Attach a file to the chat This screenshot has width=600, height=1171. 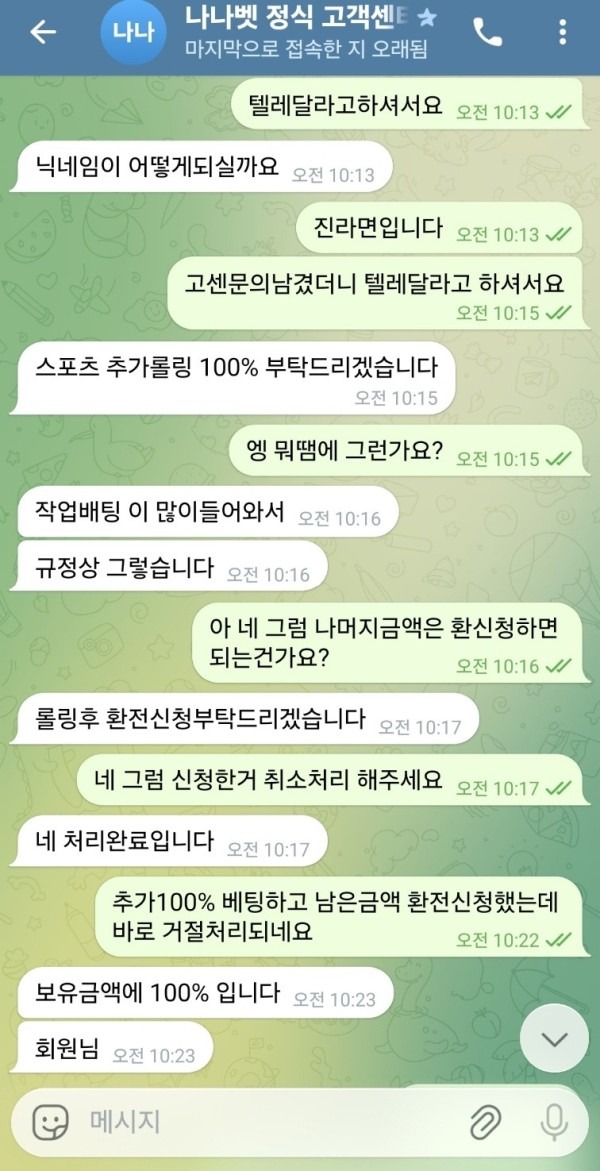(486, 1122)
